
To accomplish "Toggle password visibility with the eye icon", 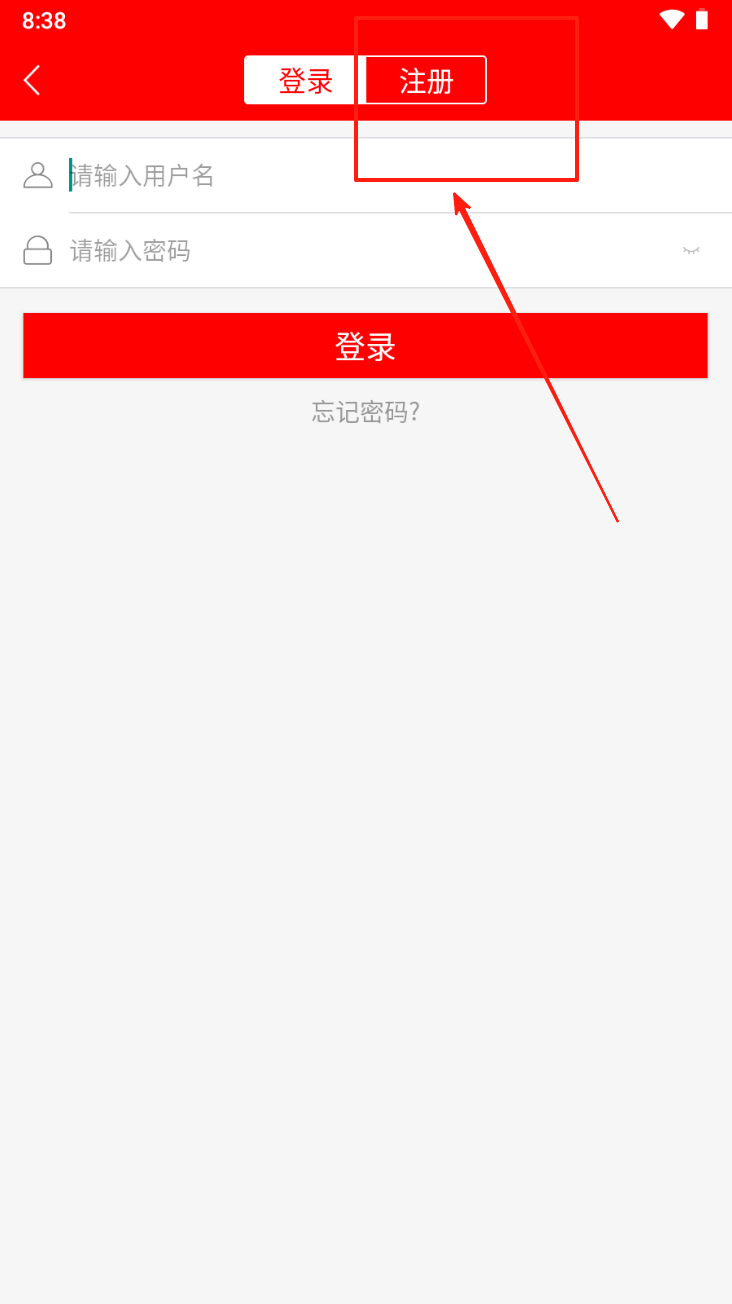I will pyautogui.click(x=691, y=250).
